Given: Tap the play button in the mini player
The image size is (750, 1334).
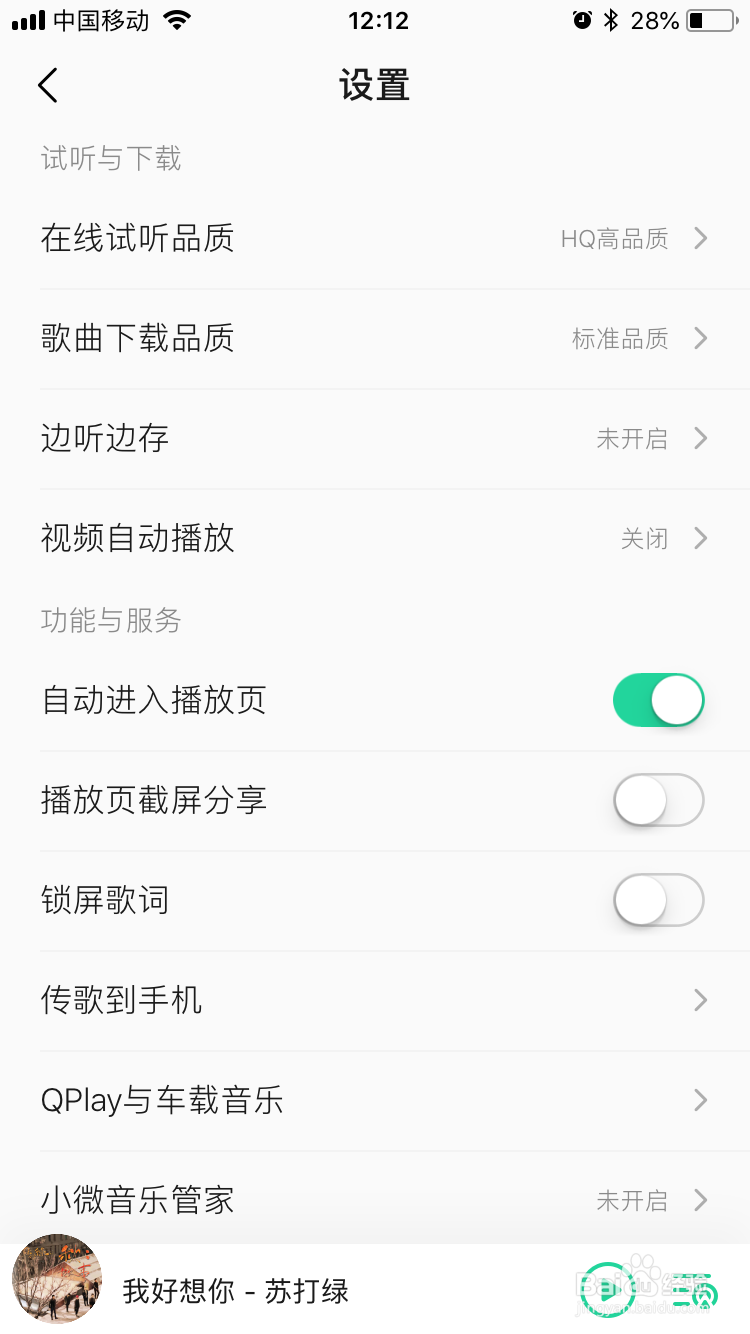Looking at the screenshot, I should [x=609, y=1290].
